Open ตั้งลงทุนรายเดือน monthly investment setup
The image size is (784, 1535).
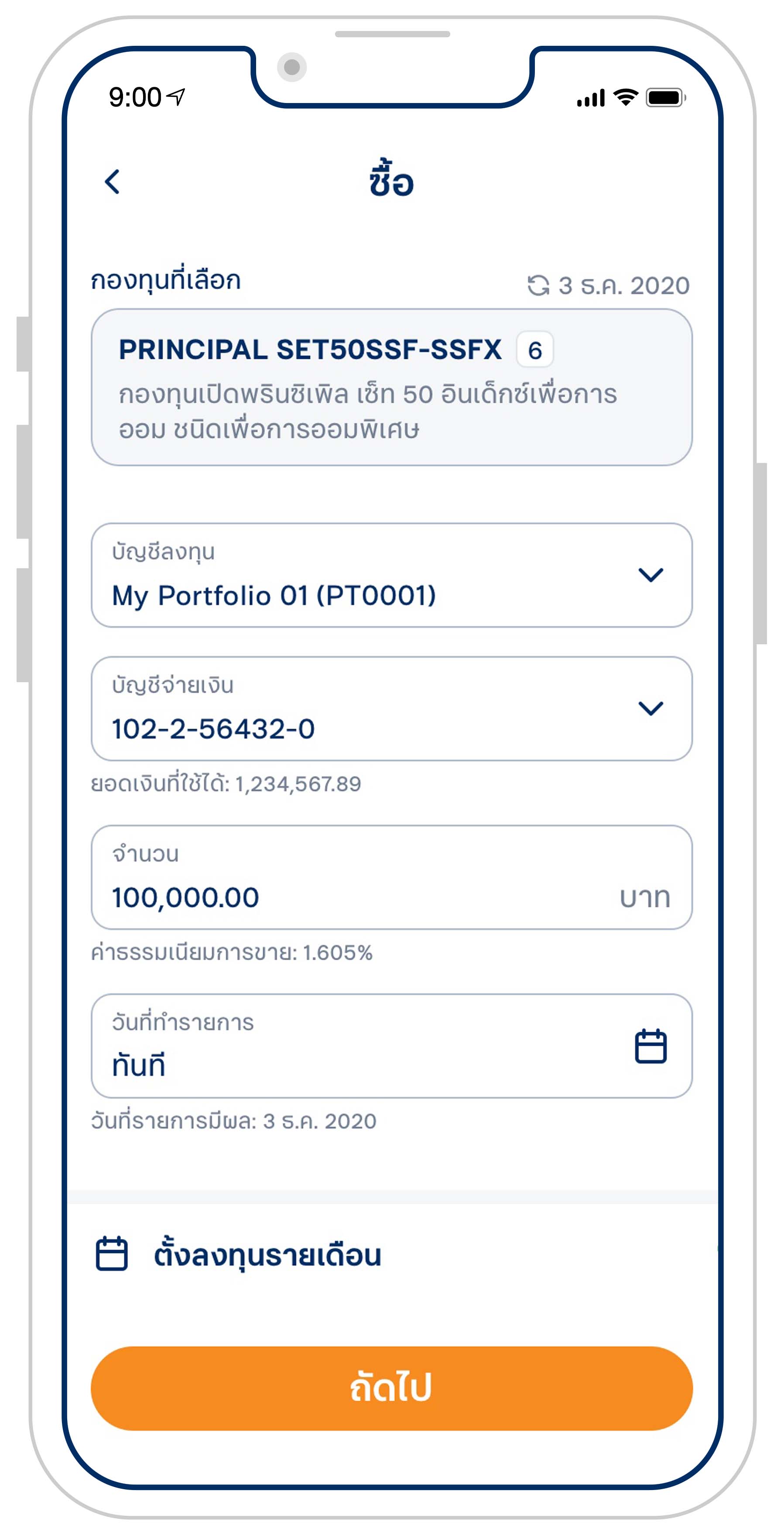[x=267, y=1254]
